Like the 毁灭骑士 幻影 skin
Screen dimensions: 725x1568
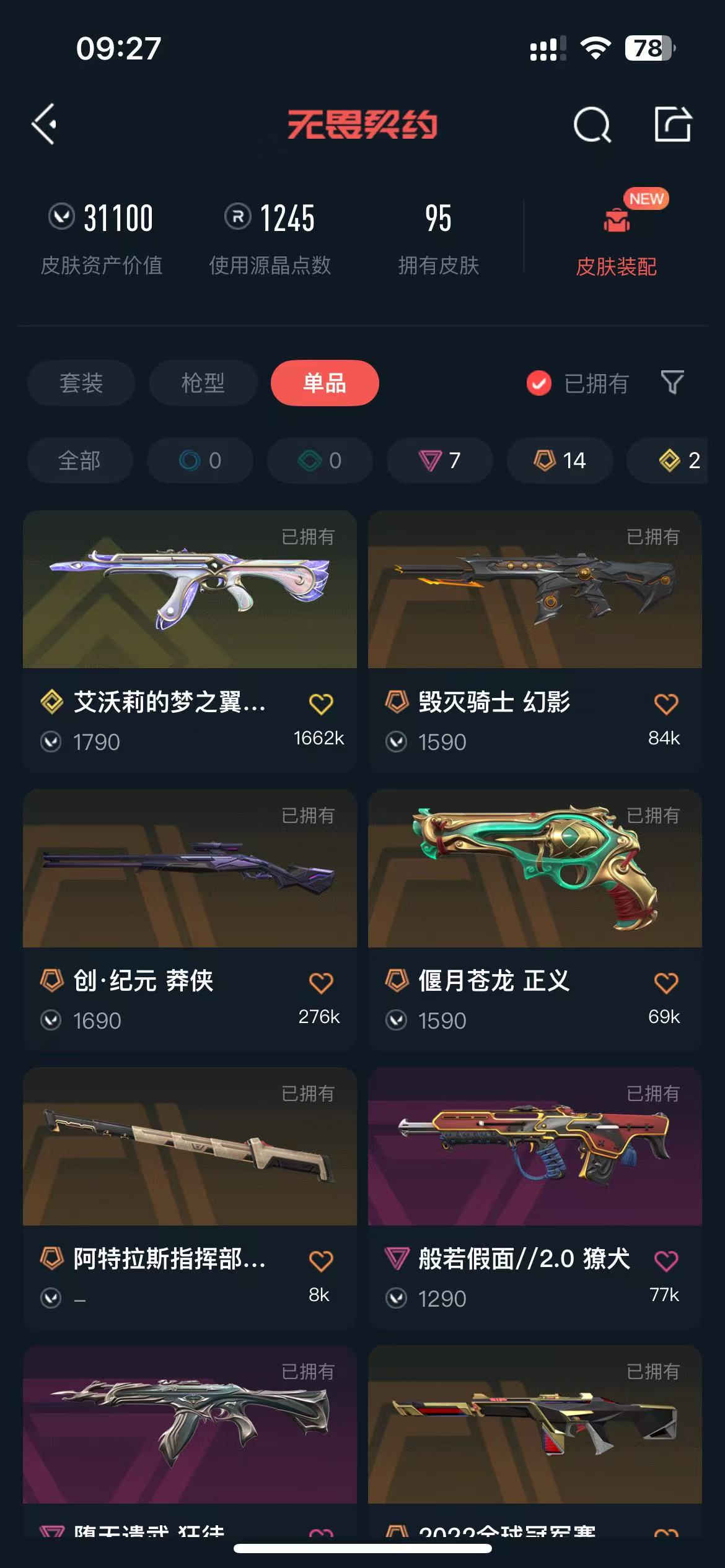[x=666, y=703]
